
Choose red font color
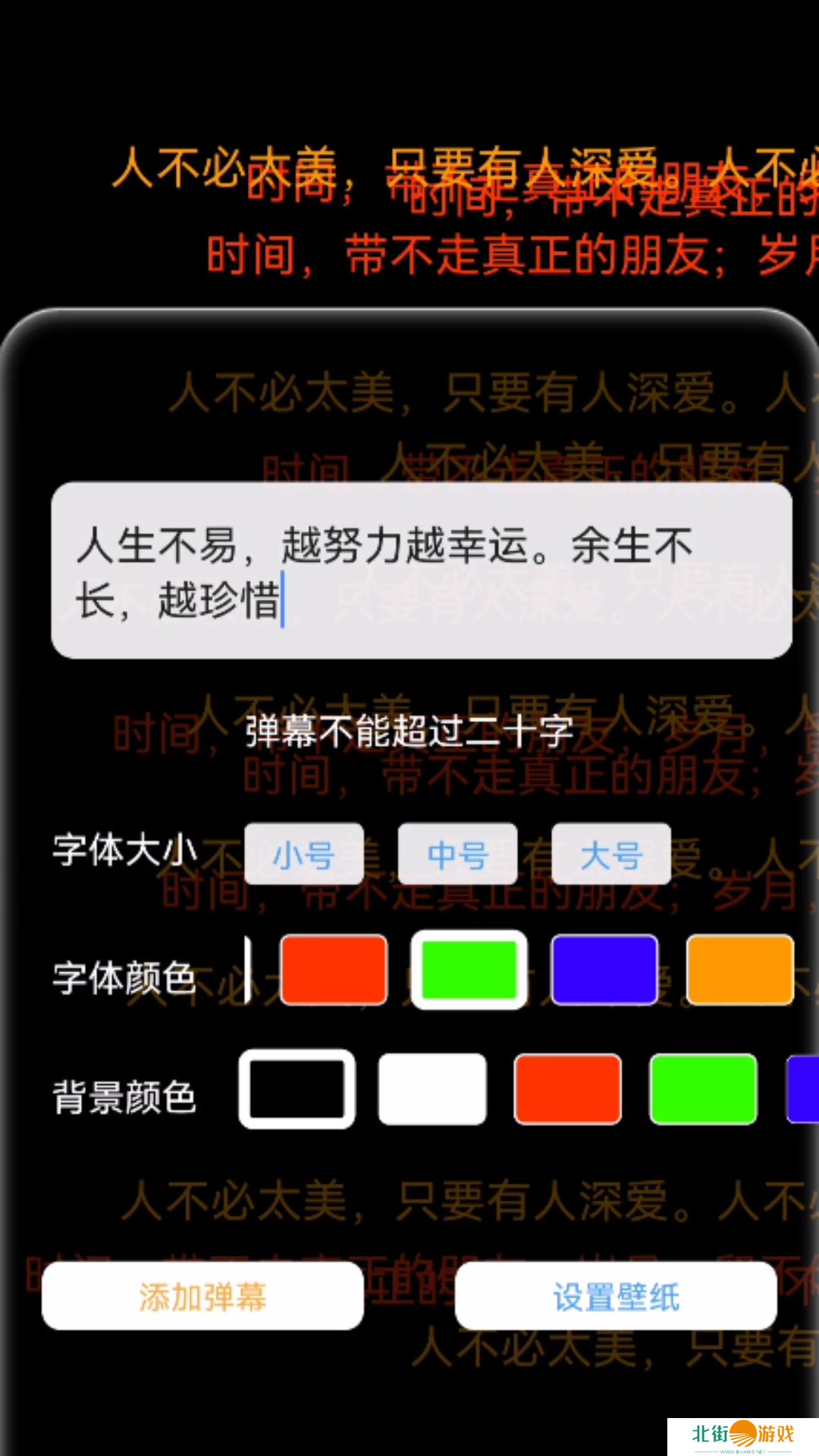pos(334,970)
